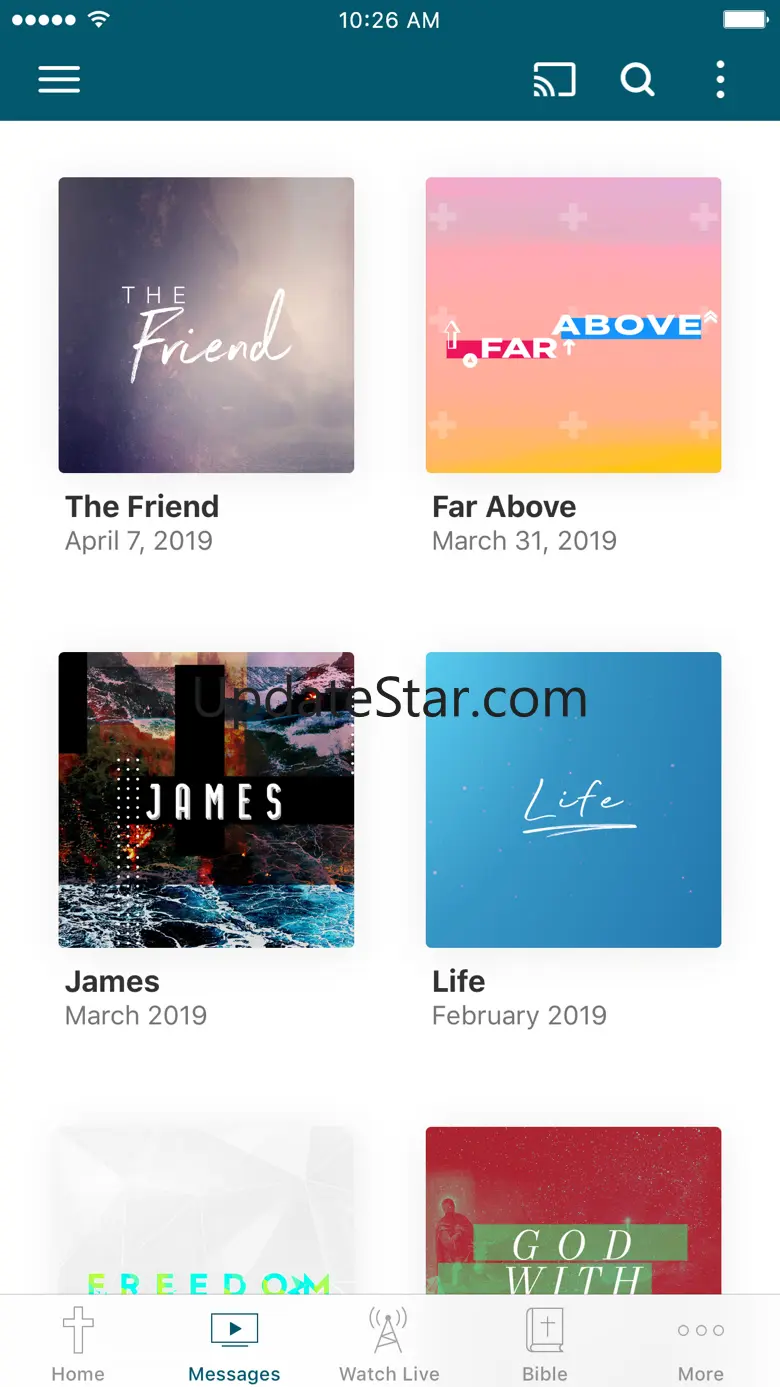Screen dimensions: 780x1387
Task: Go to the Watch Live tab
Action: tap(390, 1343)
